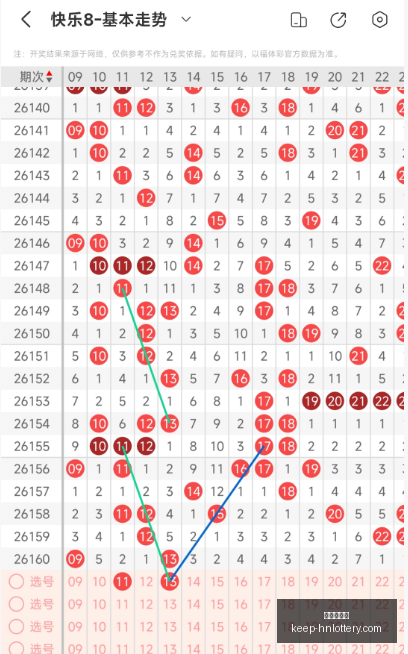Deselect picked number 13 in the 选号 row
The width and height of the screenshot is (408, 654).
[x=170, y=581]
